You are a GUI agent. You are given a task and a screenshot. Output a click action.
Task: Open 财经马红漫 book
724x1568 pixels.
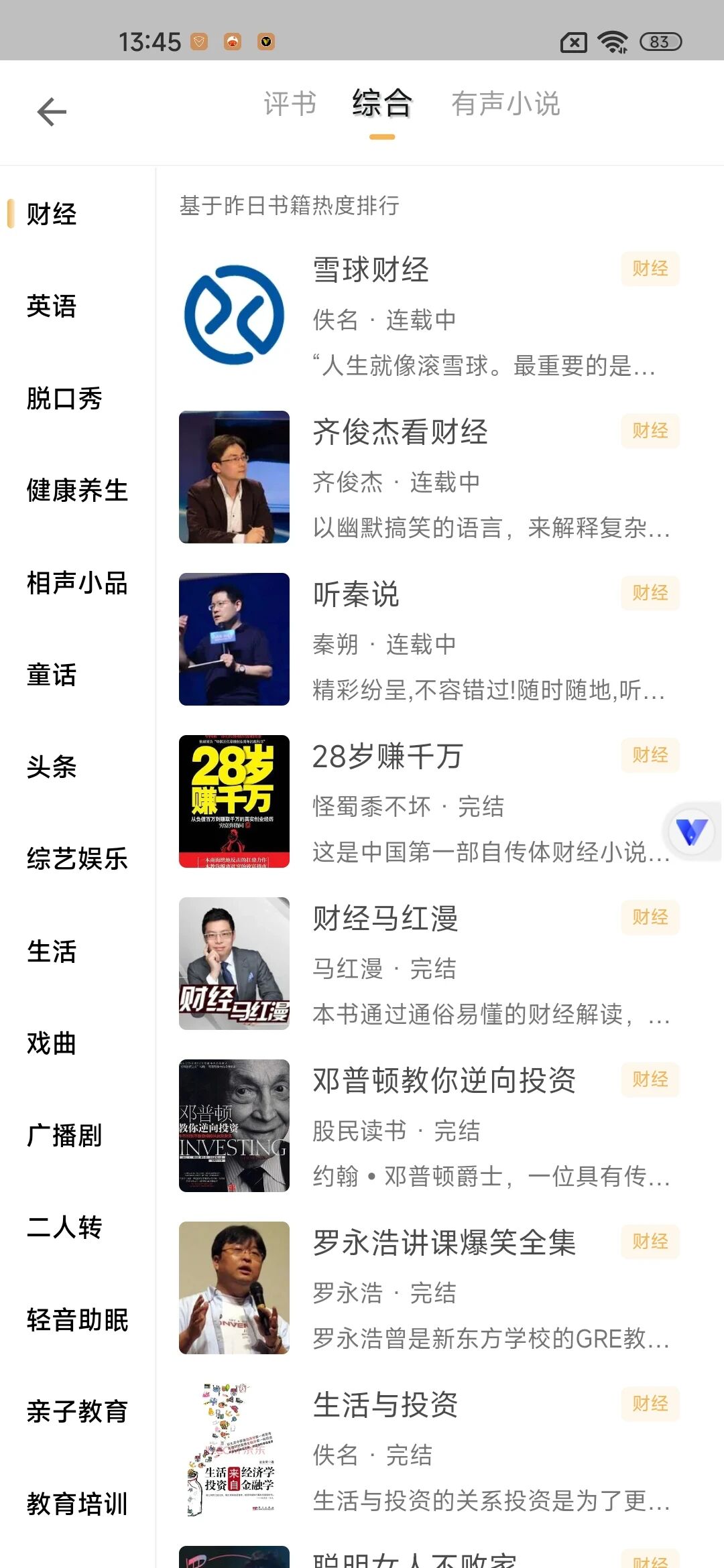click(429, 964)
